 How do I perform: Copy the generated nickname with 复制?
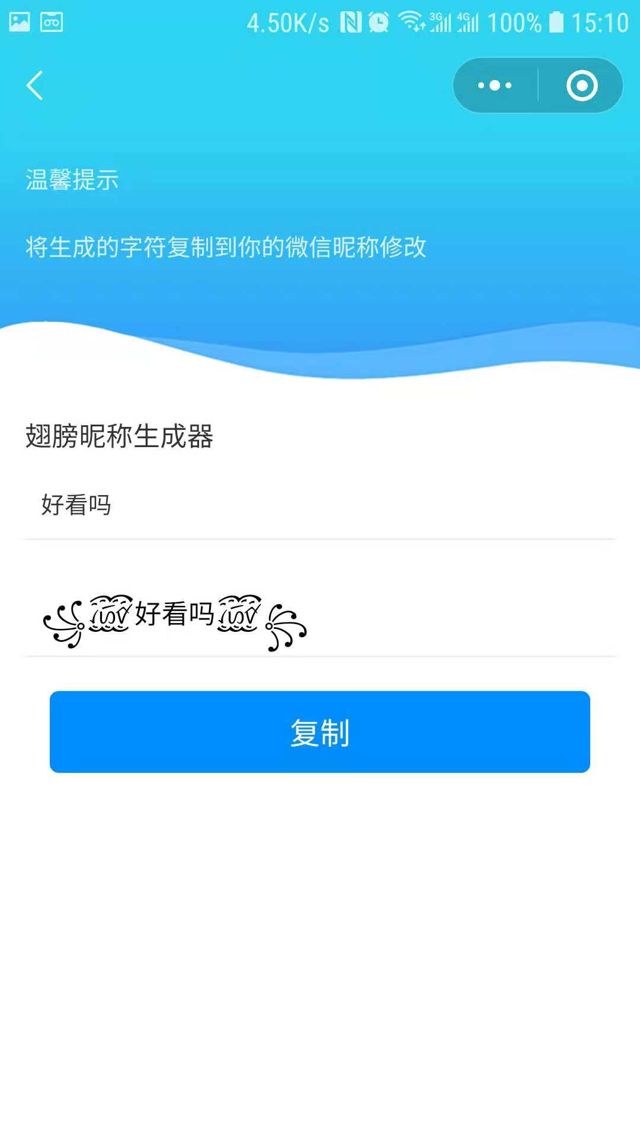click(x=320, y=732)
